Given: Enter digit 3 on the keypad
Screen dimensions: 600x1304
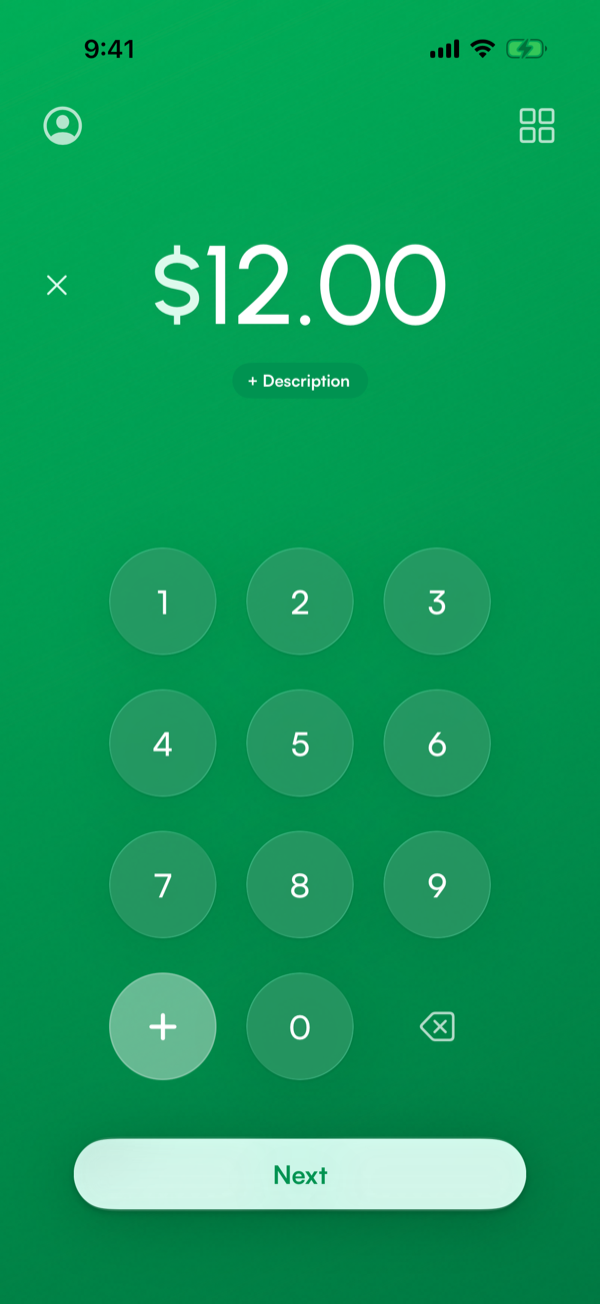Looking at the screenshot, I should click(x=437, y=602).
